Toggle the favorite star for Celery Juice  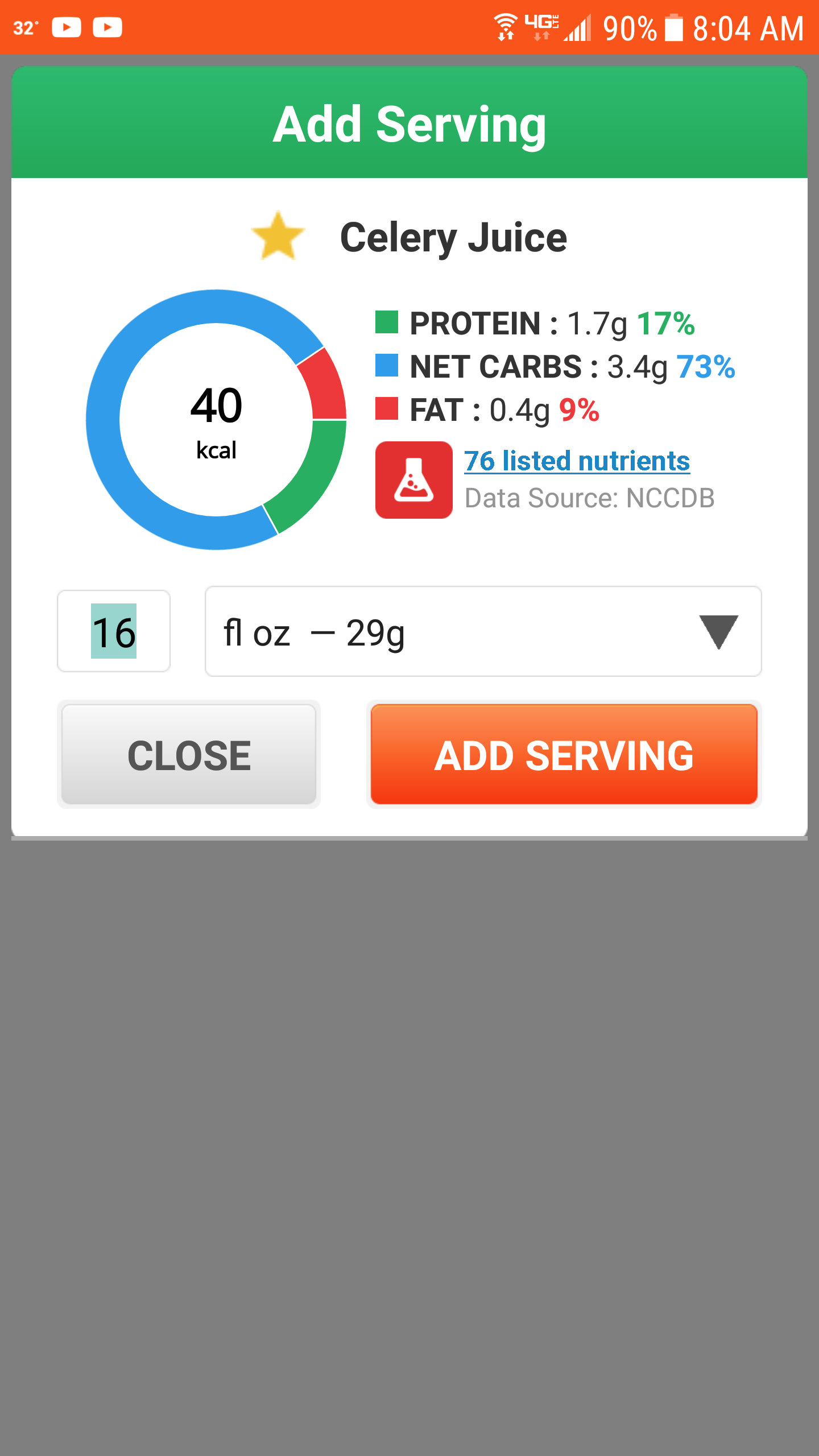[x=278, y=236]
